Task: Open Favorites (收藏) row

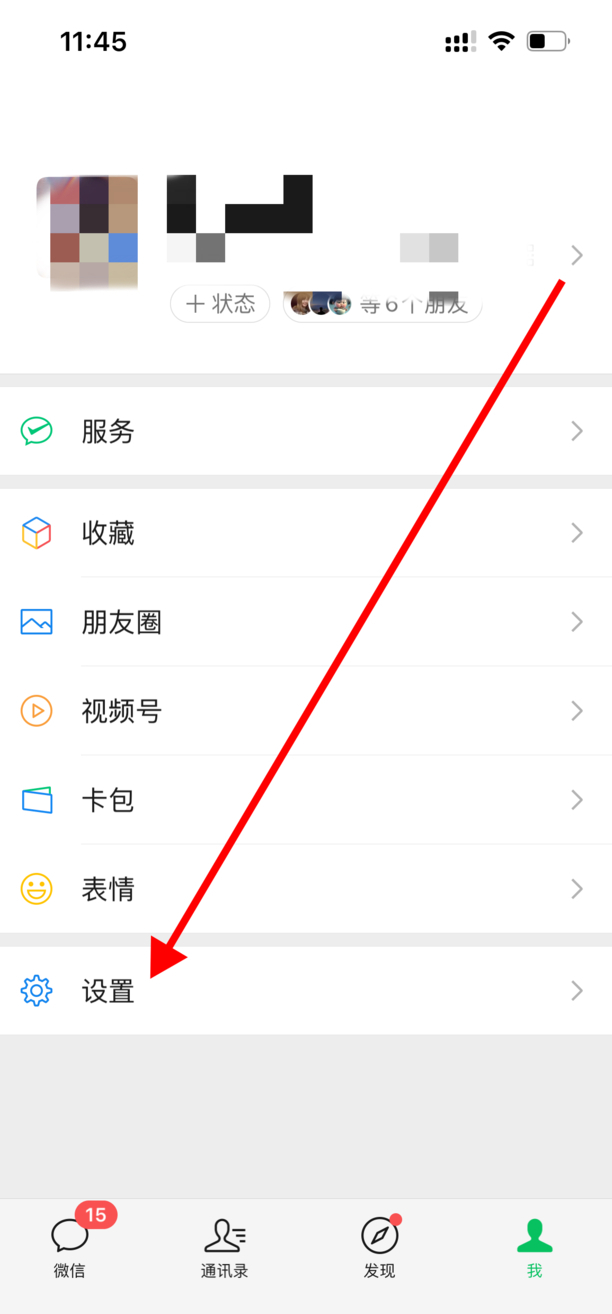Action: [x=306, y=533]
